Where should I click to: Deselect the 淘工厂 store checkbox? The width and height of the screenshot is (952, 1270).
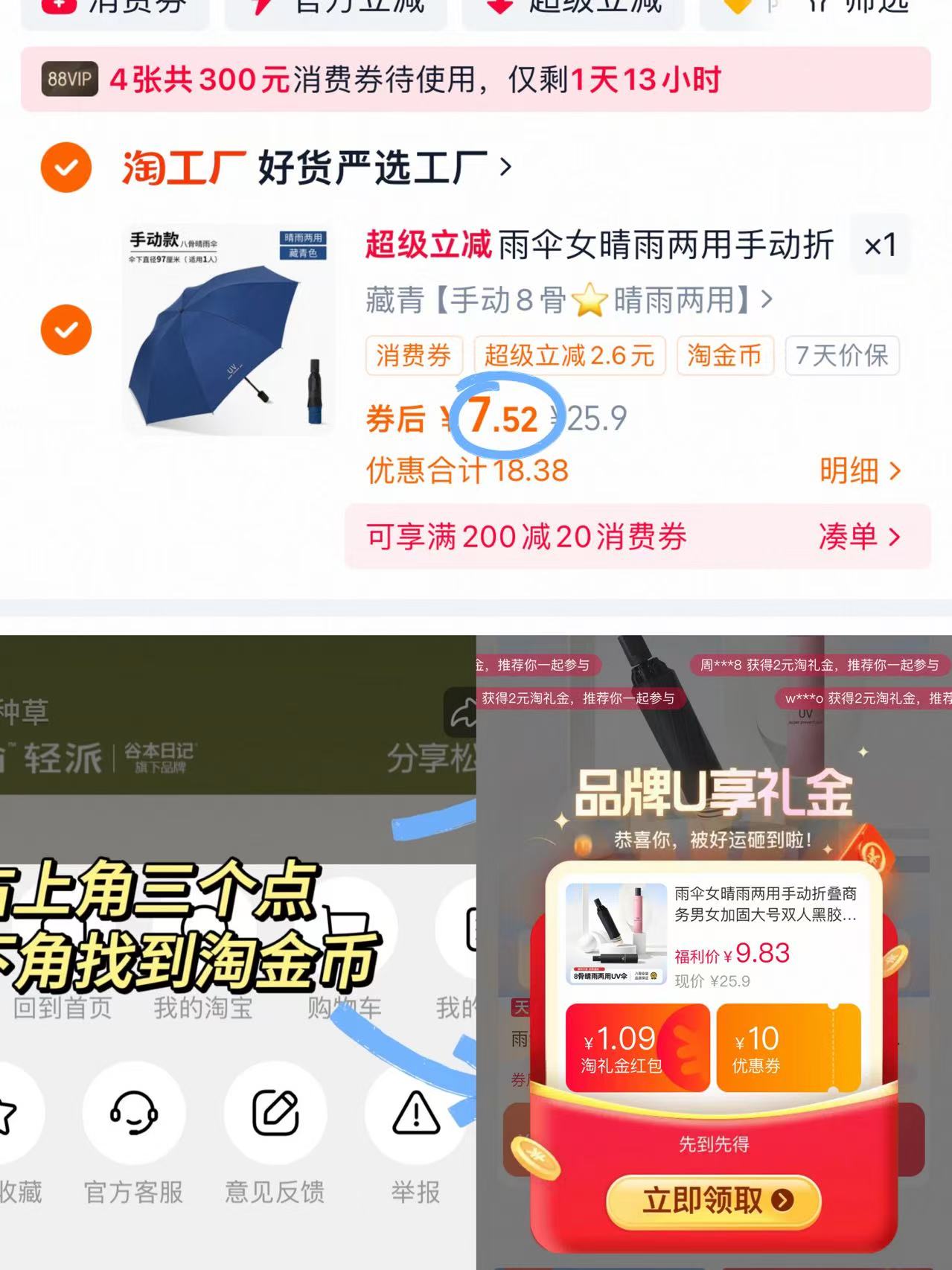point(66,167)
